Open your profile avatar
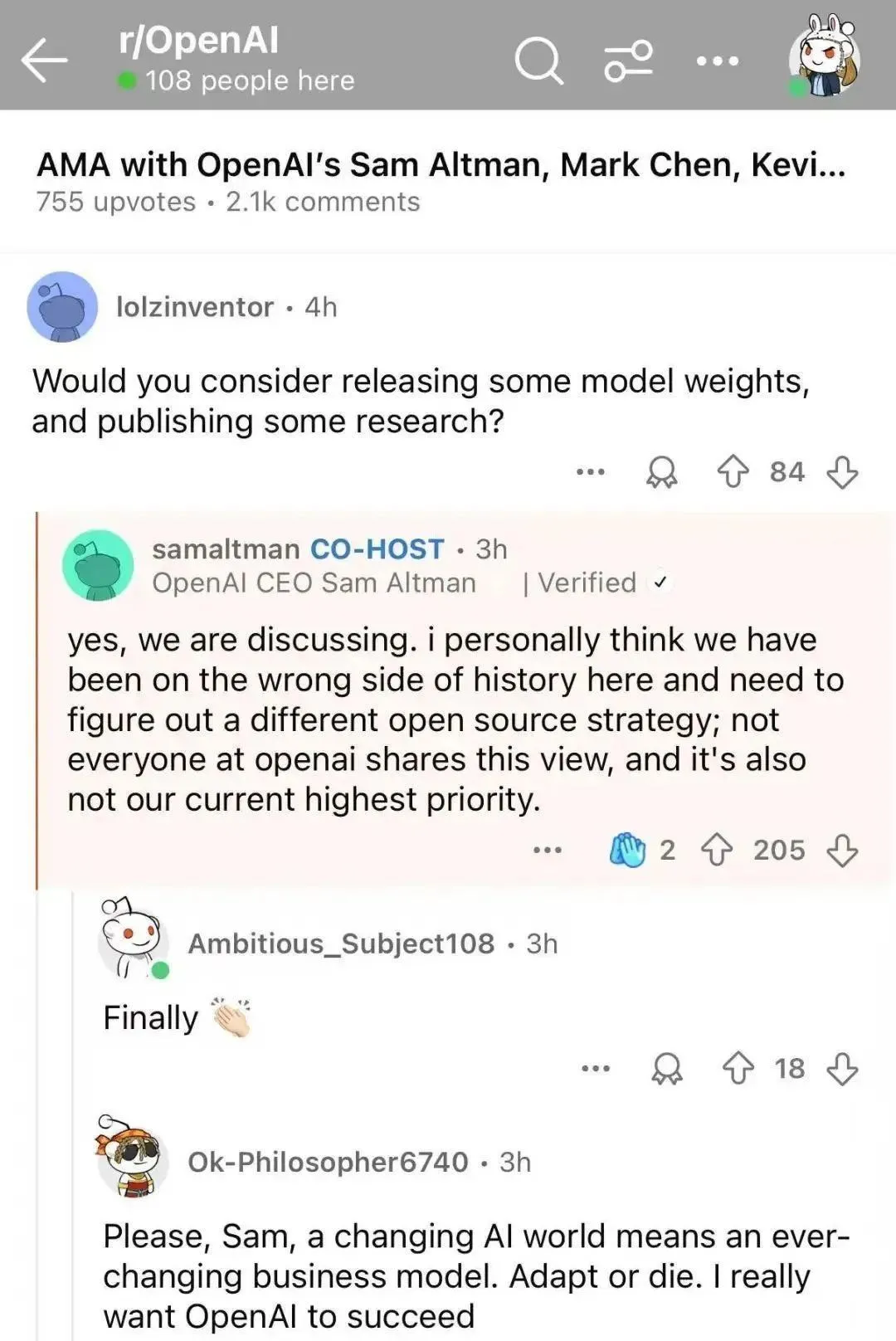Image resolution: width=896 pixels, height=1341 pixels. tap(824, 58)
